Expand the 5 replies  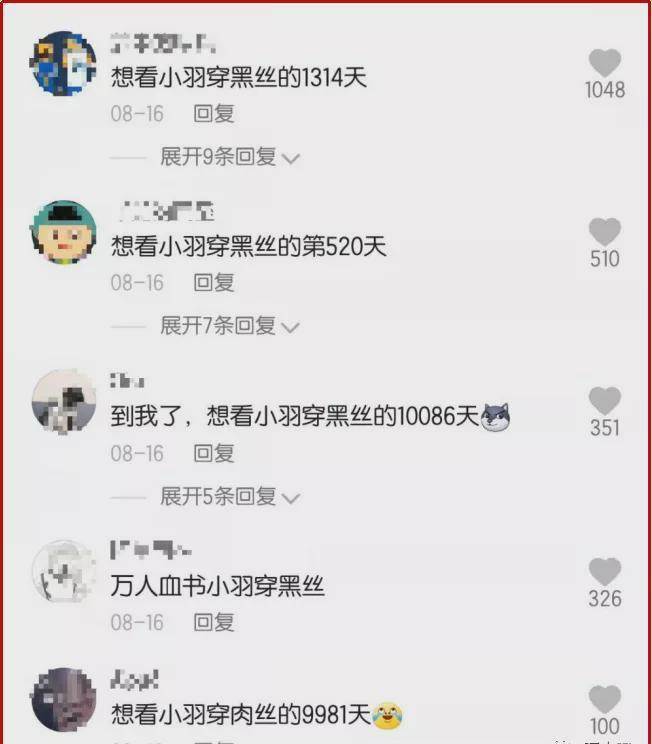tap(230, 496)
